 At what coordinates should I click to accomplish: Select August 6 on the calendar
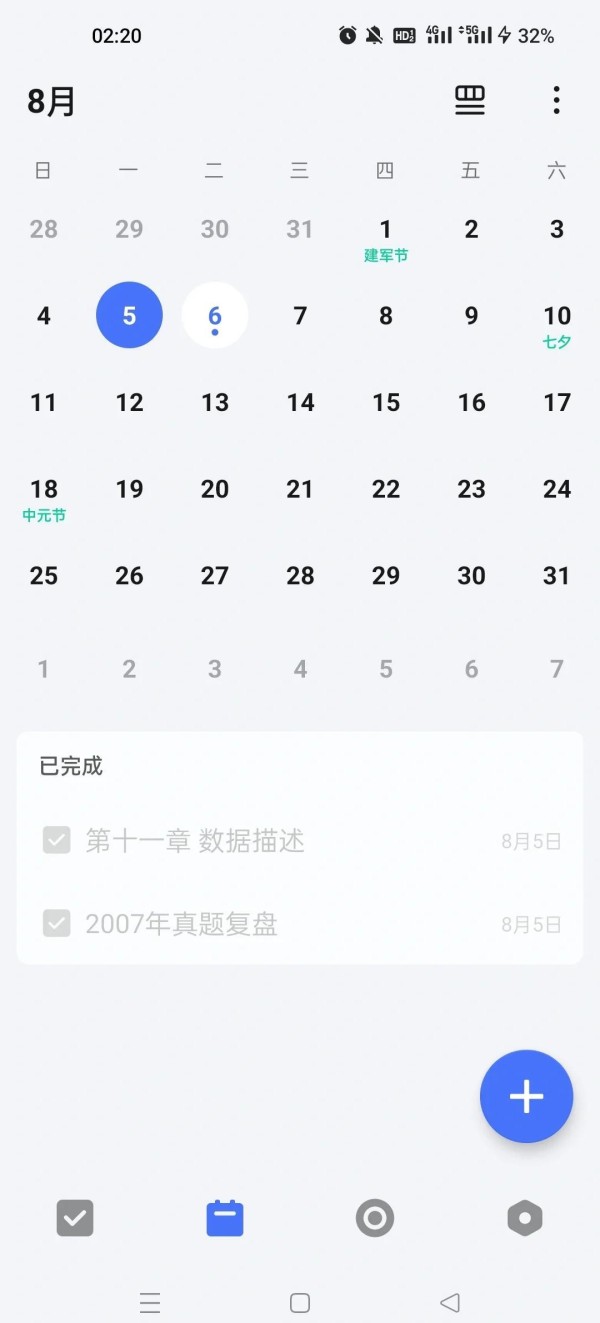(x=215, y=315)
